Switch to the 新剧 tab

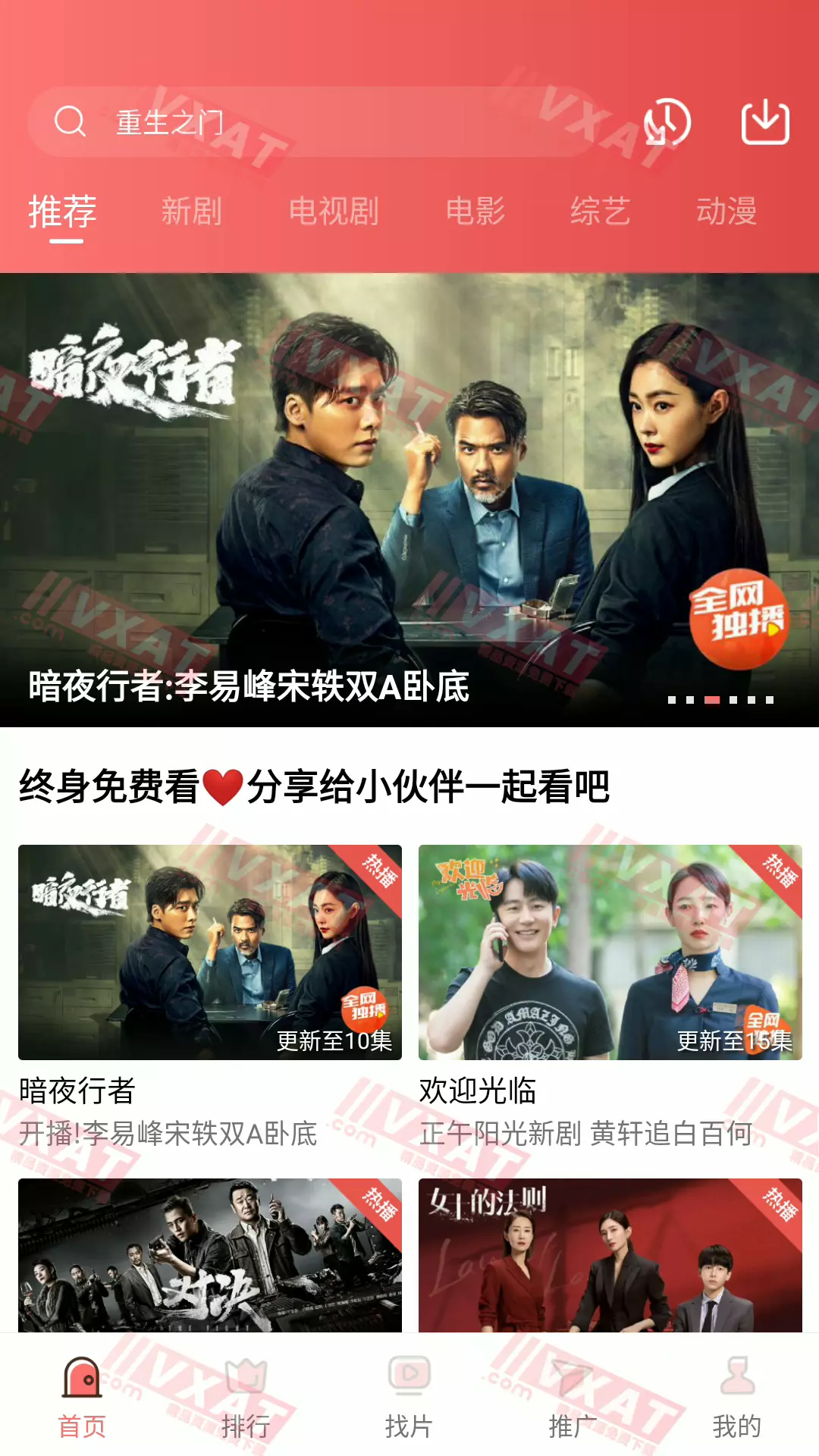(192, 212)
